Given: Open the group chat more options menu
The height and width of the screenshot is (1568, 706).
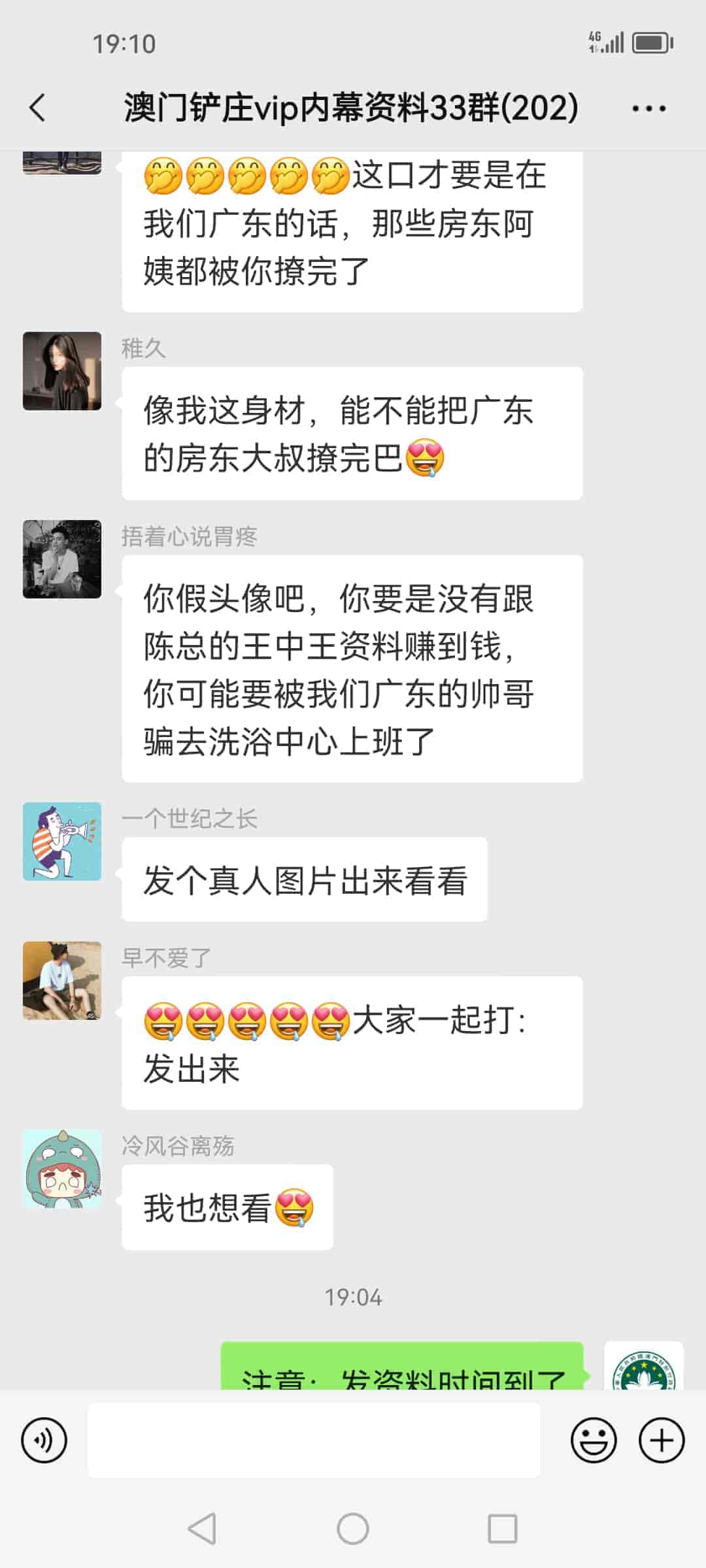Looking at the screenshot, I should [x=647, y=108].
